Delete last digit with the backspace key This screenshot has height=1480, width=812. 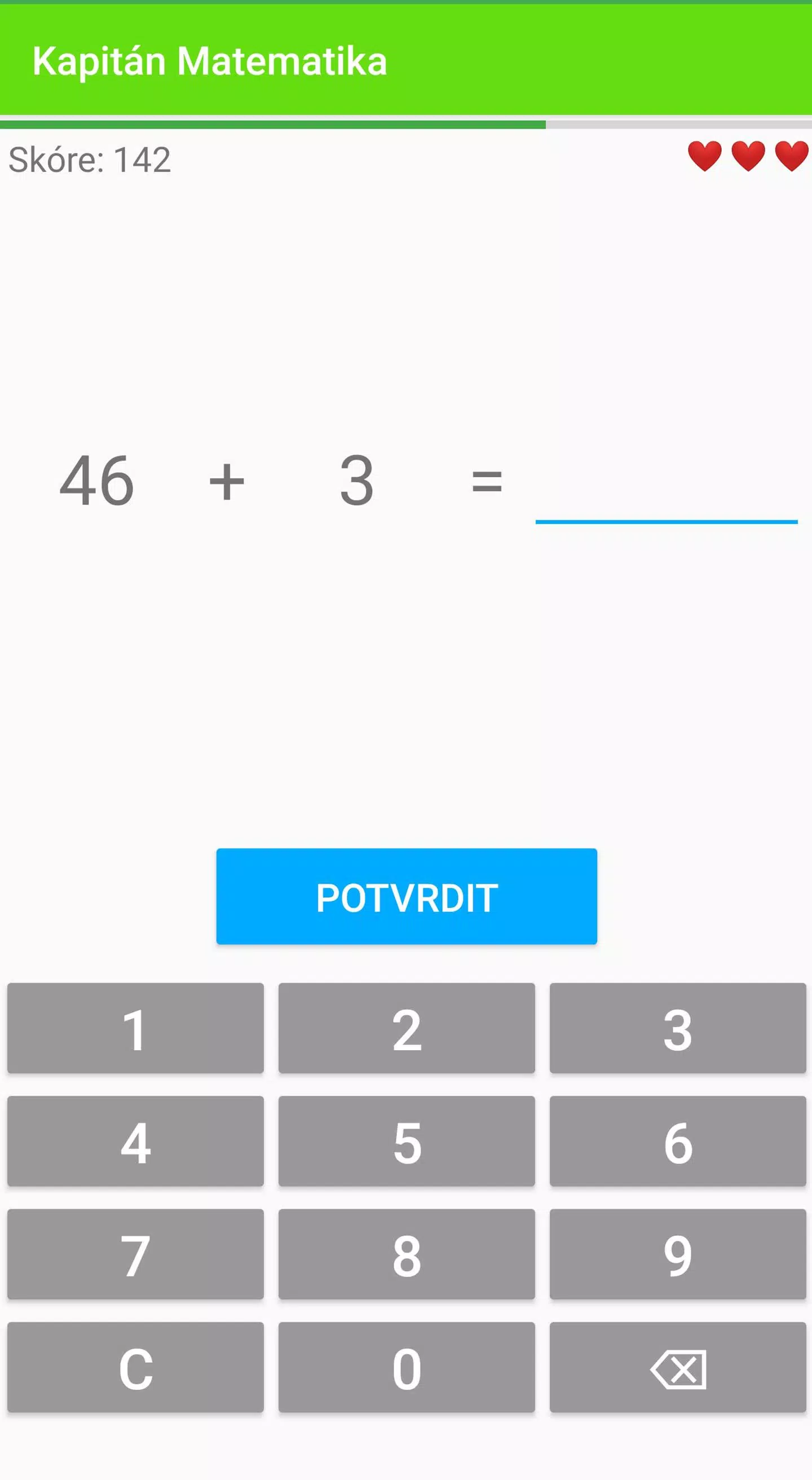678,1367
